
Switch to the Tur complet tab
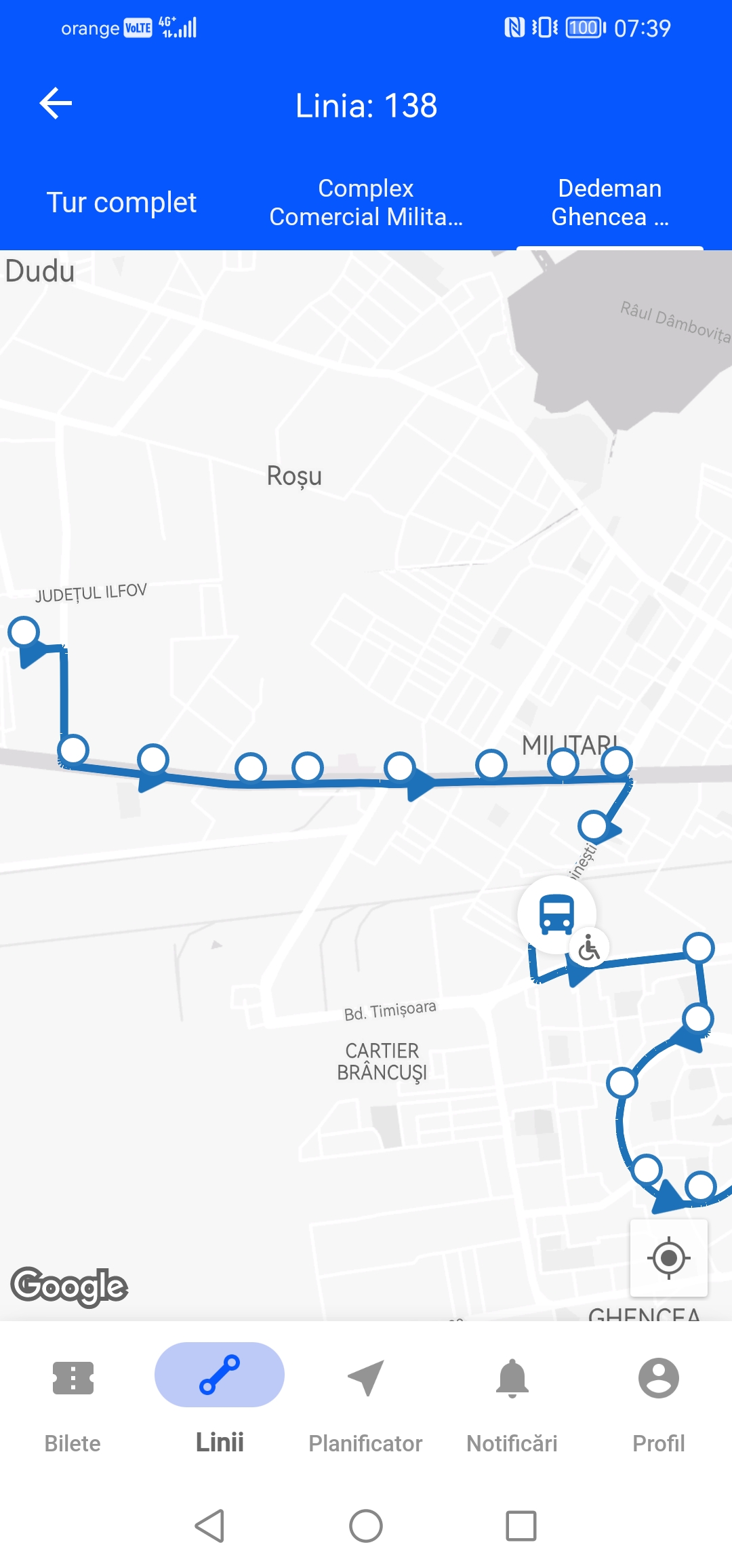pos(122,202)
